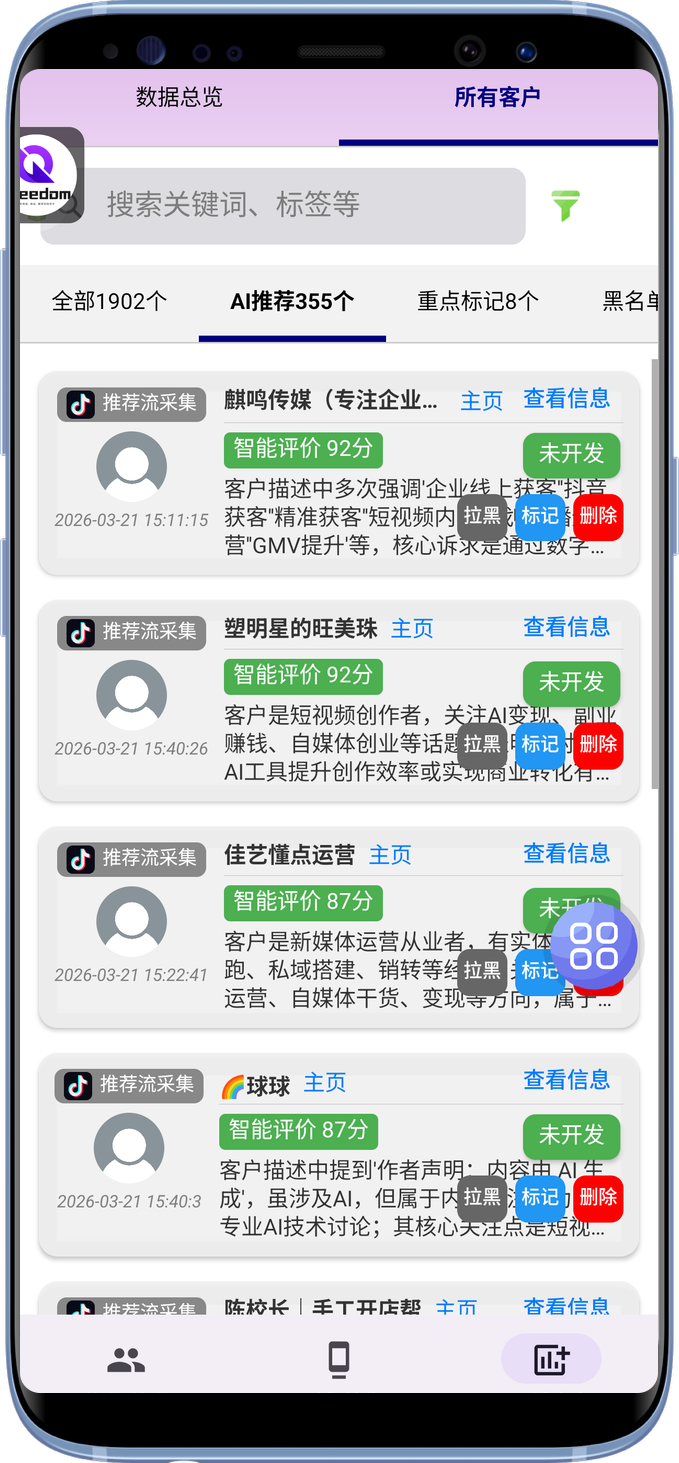
Task: Delete the 麒鸣传媒 customer
Action: pos(598,517)
